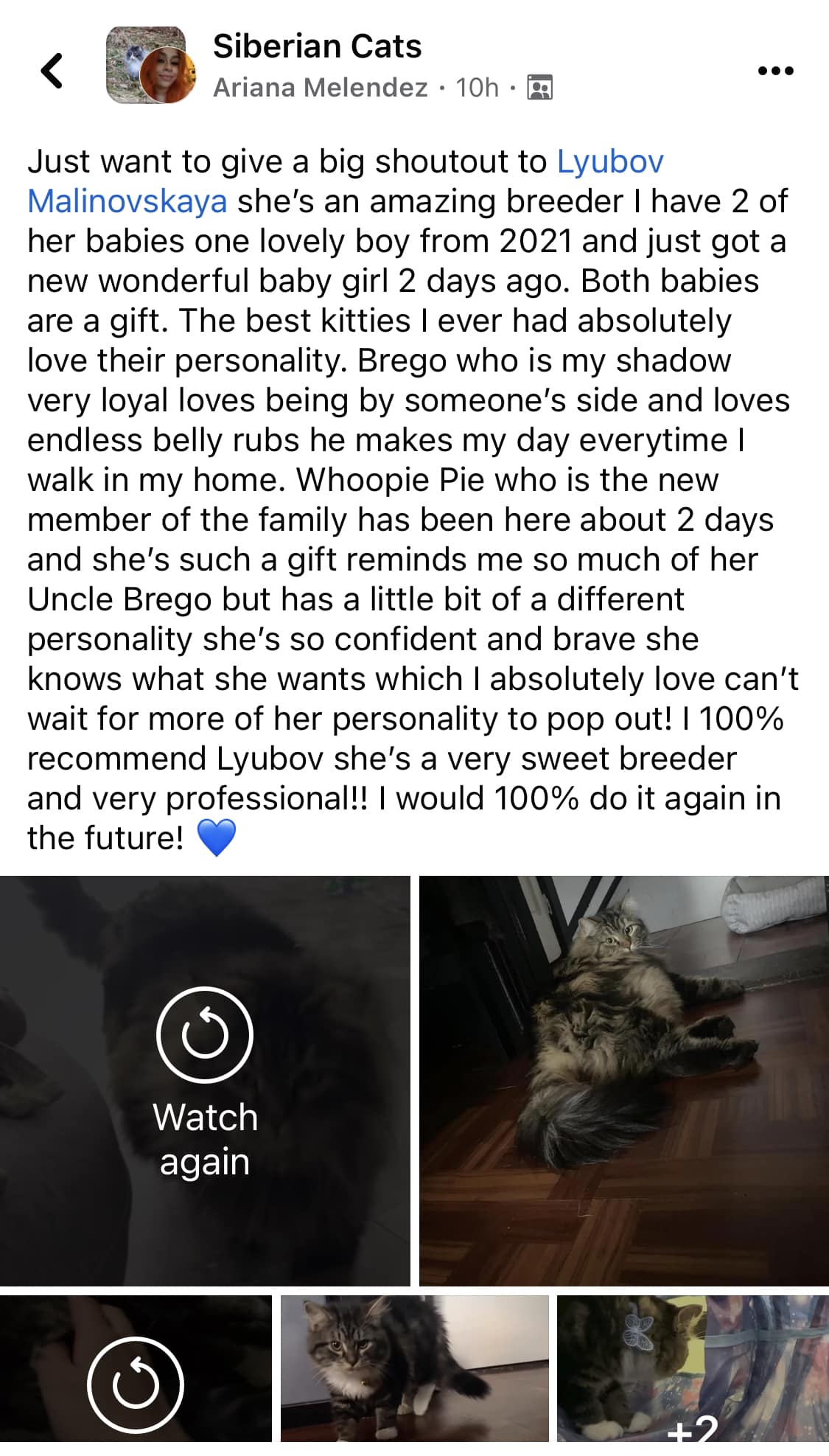The height and width of the screenshot is (1456, 829).
Task: Open photo of cat lying on floor
Action: (623, 1080)
